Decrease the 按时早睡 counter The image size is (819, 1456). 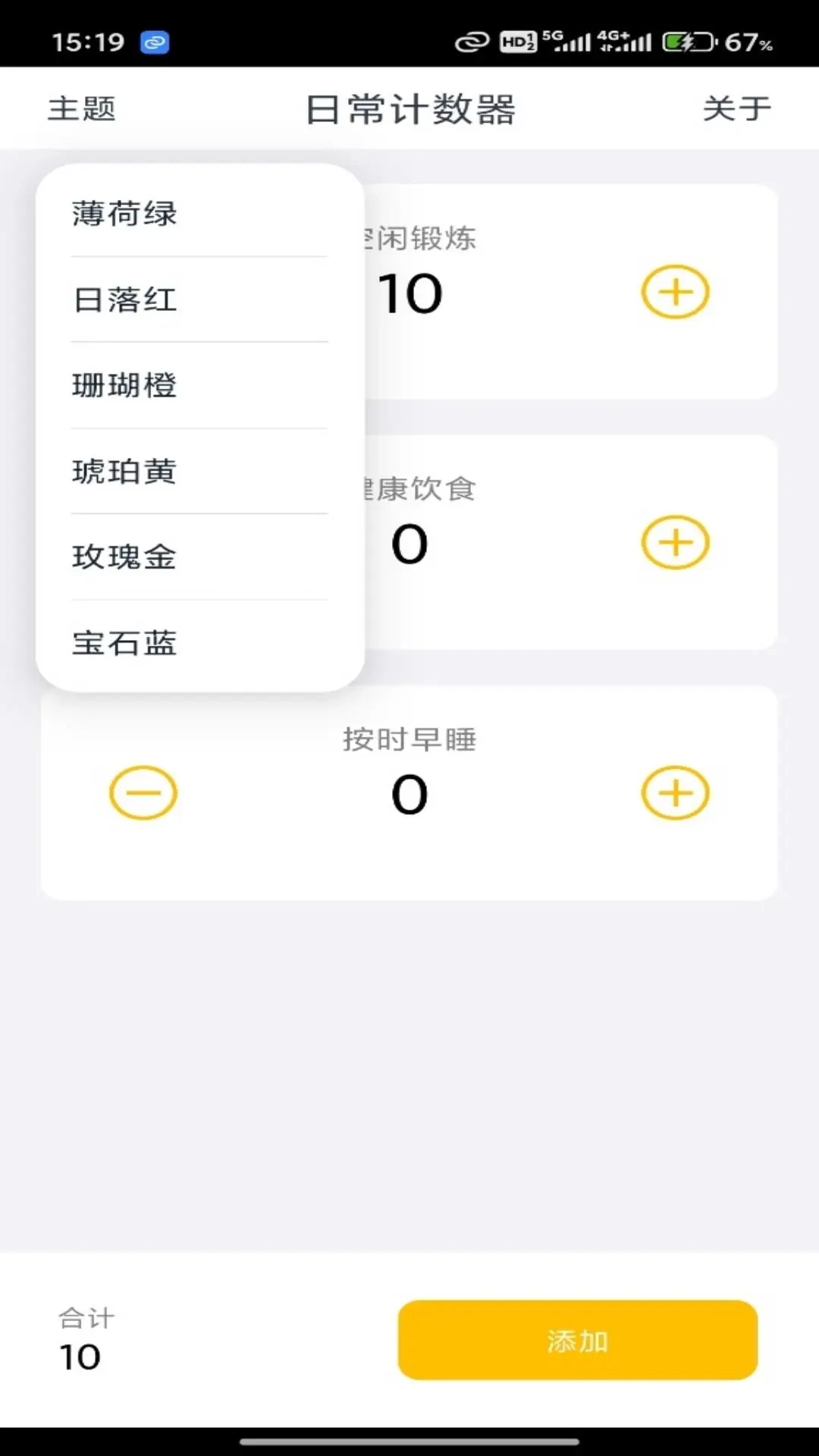[x=143, y=793]
